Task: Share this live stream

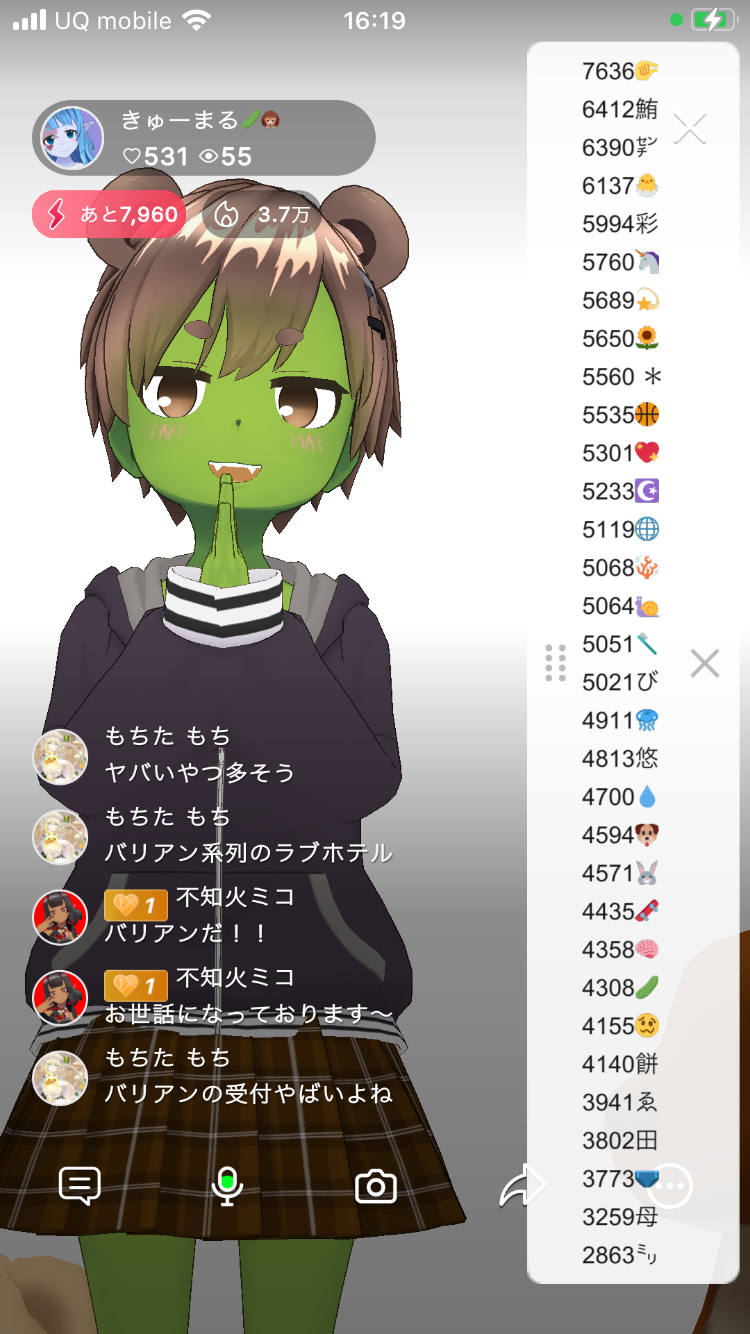Action: 521,1186
